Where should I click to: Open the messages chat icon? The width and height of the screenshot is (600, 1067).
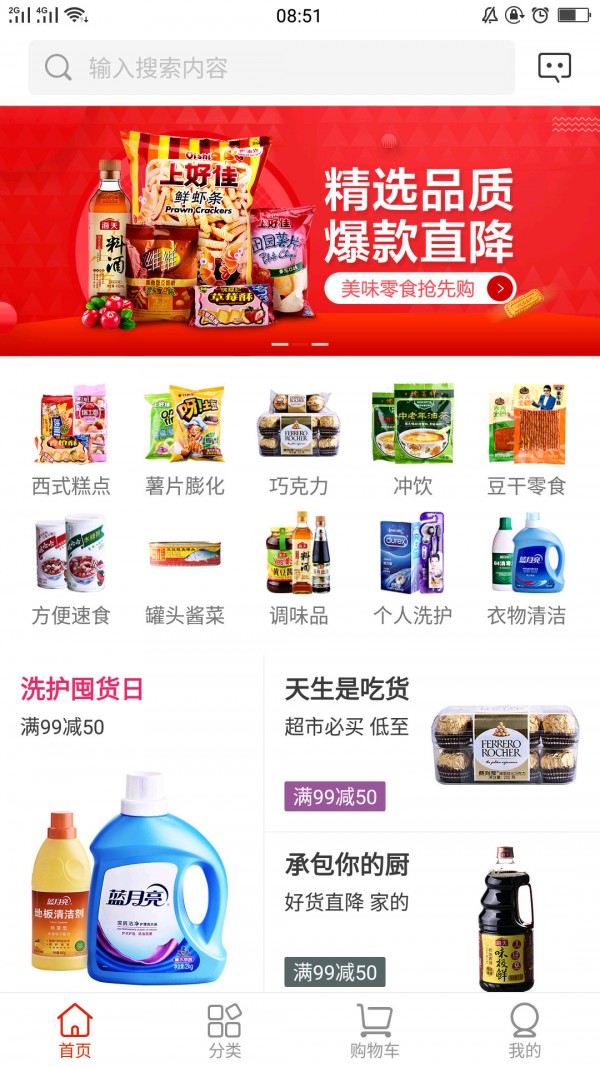pyautogui.click(x=554, y=68)
